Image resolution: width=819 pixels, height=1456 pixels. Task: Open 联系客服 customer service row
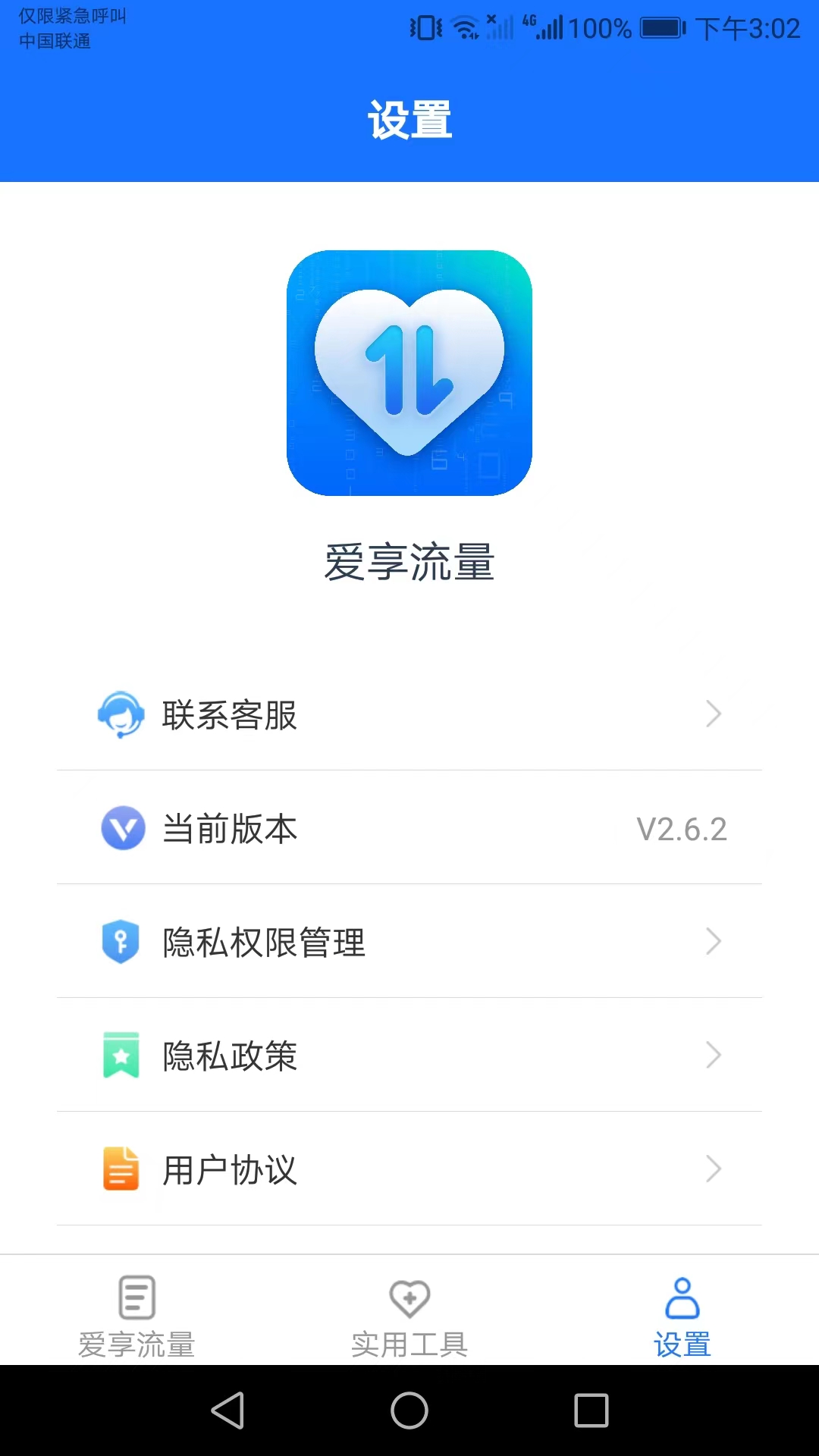[x=409, y=714]
